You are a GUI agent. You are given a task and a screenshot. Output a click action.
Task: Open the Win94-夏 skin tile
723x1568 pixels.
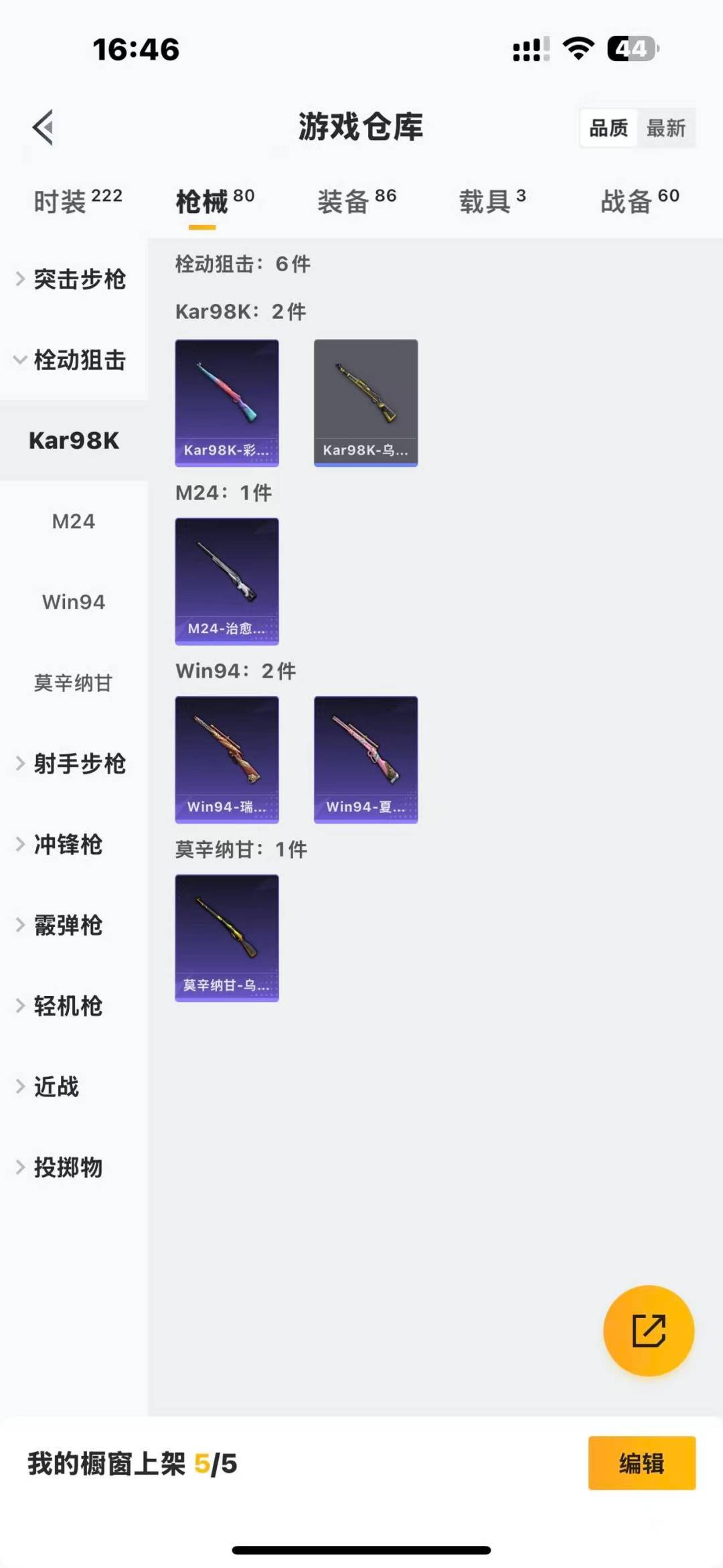pos(366,759)
